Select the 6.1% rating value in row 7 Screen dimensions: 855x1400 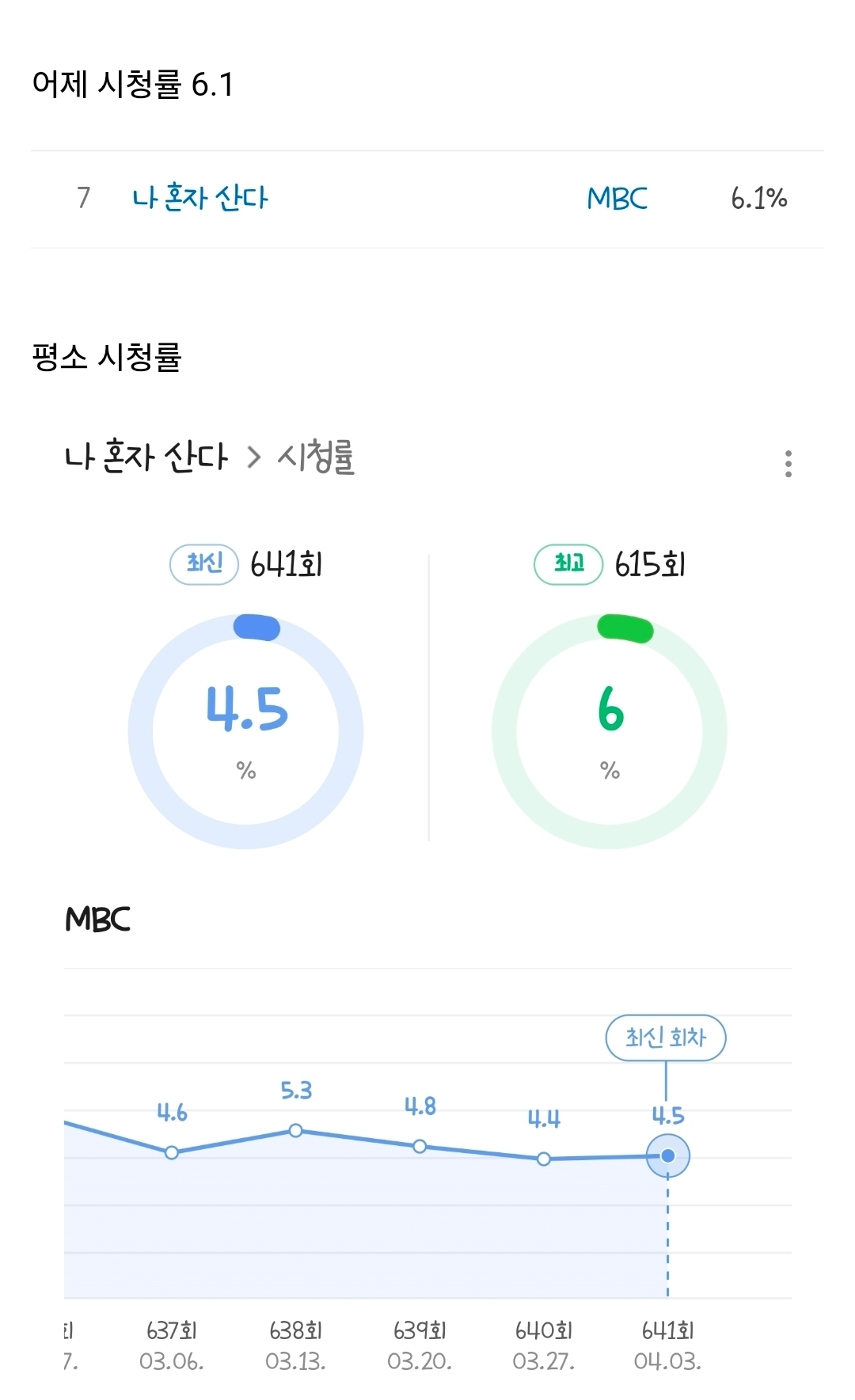click(759, 199)
